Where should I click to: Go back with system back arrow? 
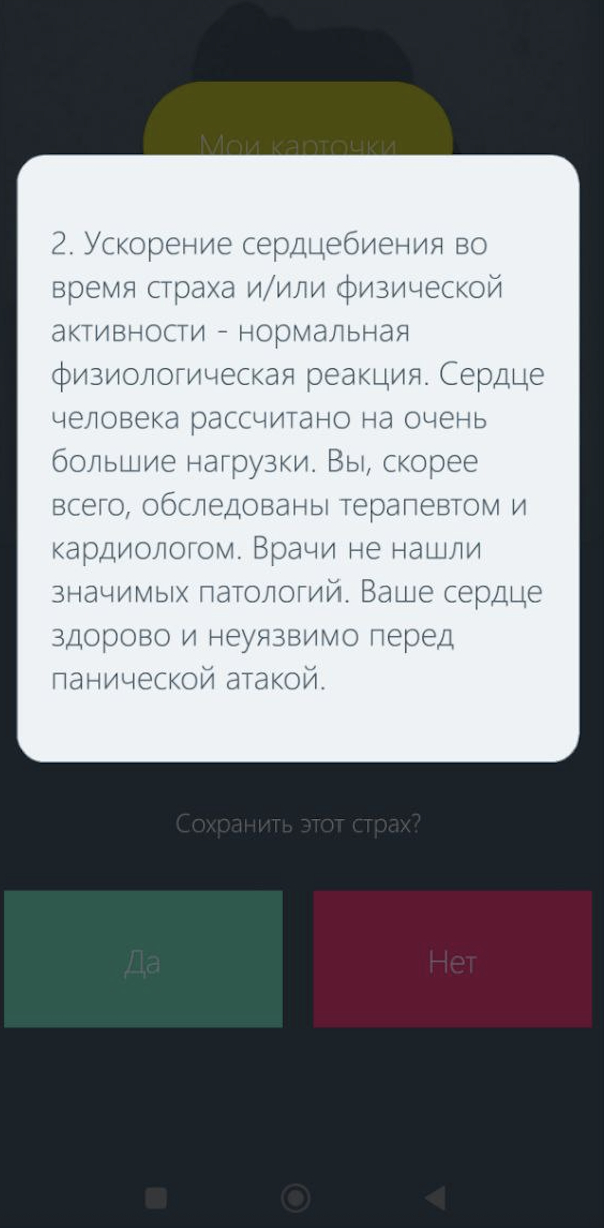435,1197
